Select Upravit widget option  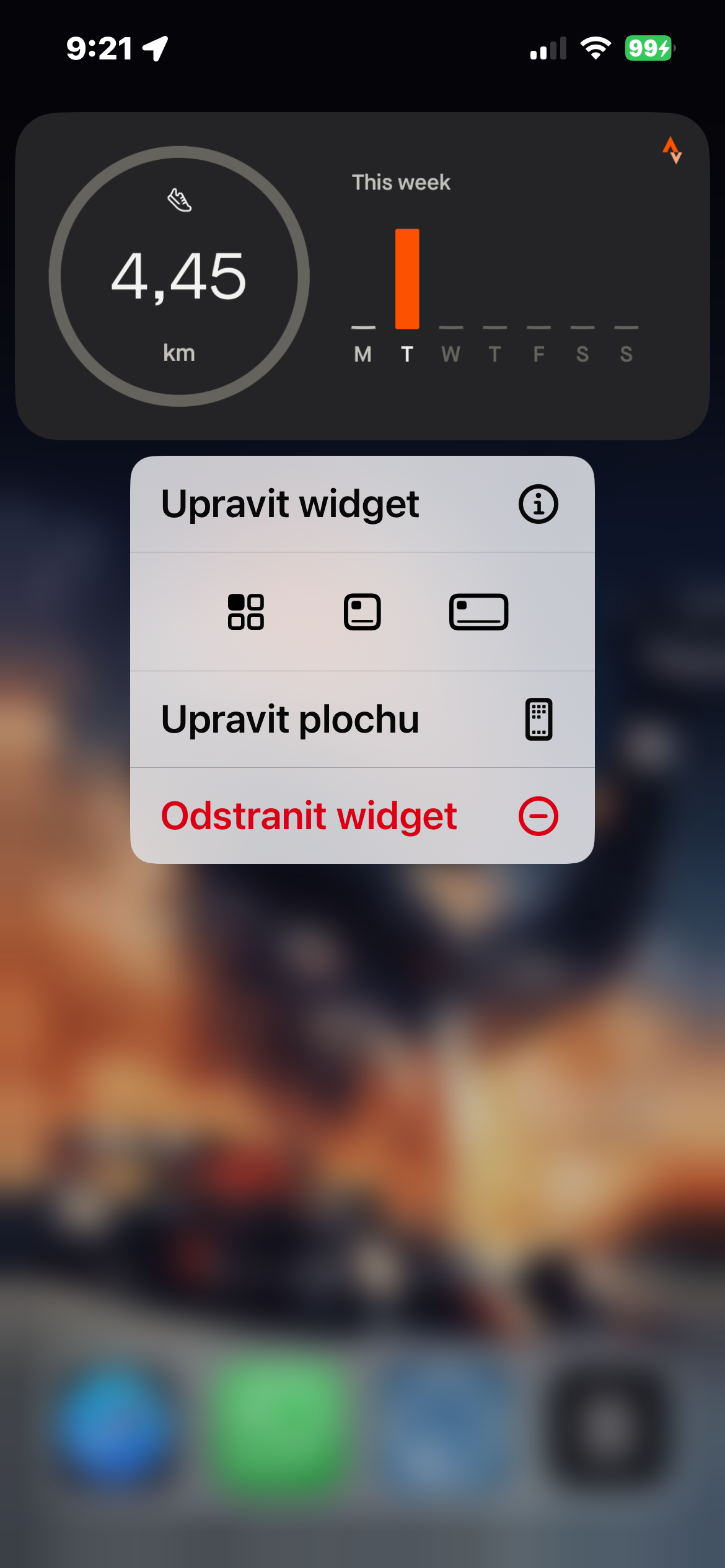point(361,504)
